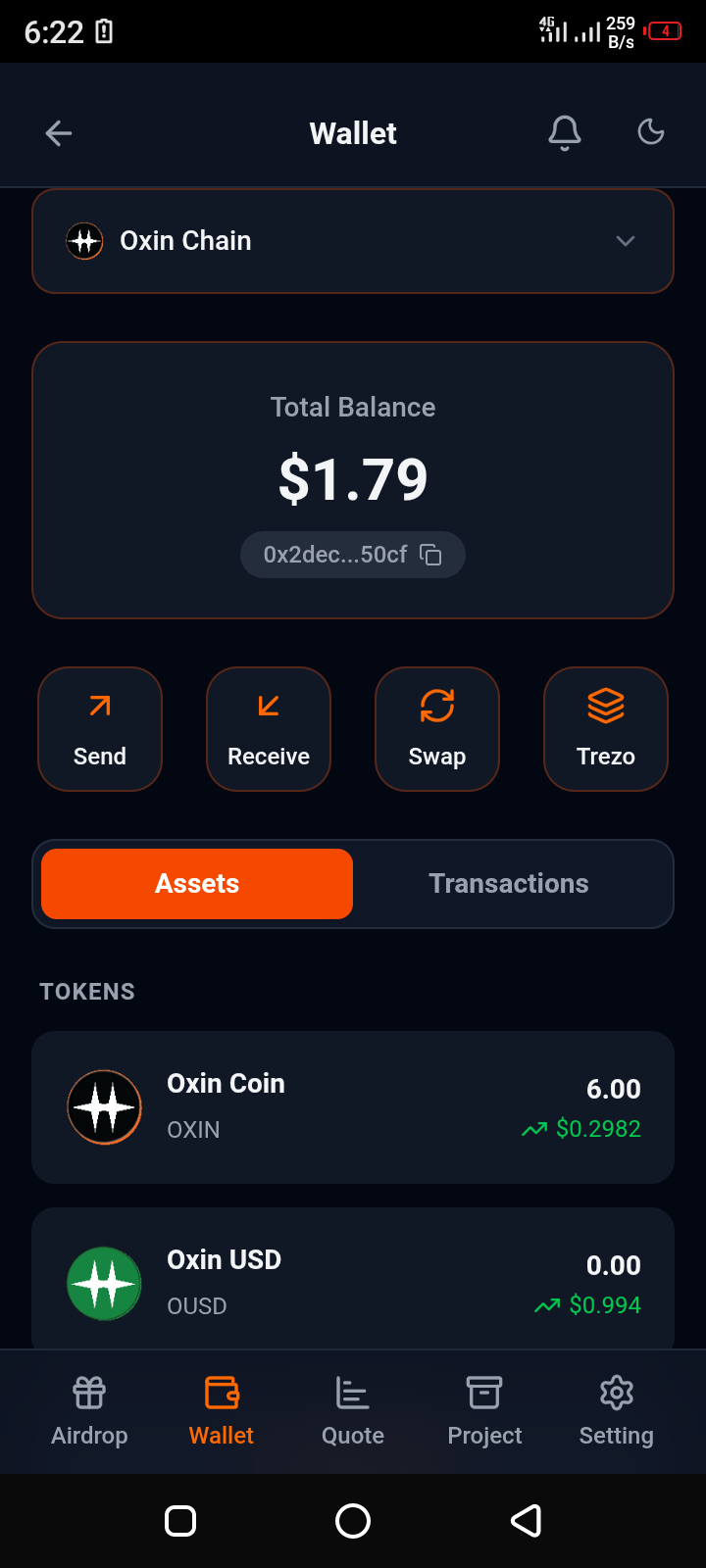Image resolution: width=706 pixels, height=1568 pixels.
Task: Select Wallet in the bottom navigation
Action: point(222,1411)
